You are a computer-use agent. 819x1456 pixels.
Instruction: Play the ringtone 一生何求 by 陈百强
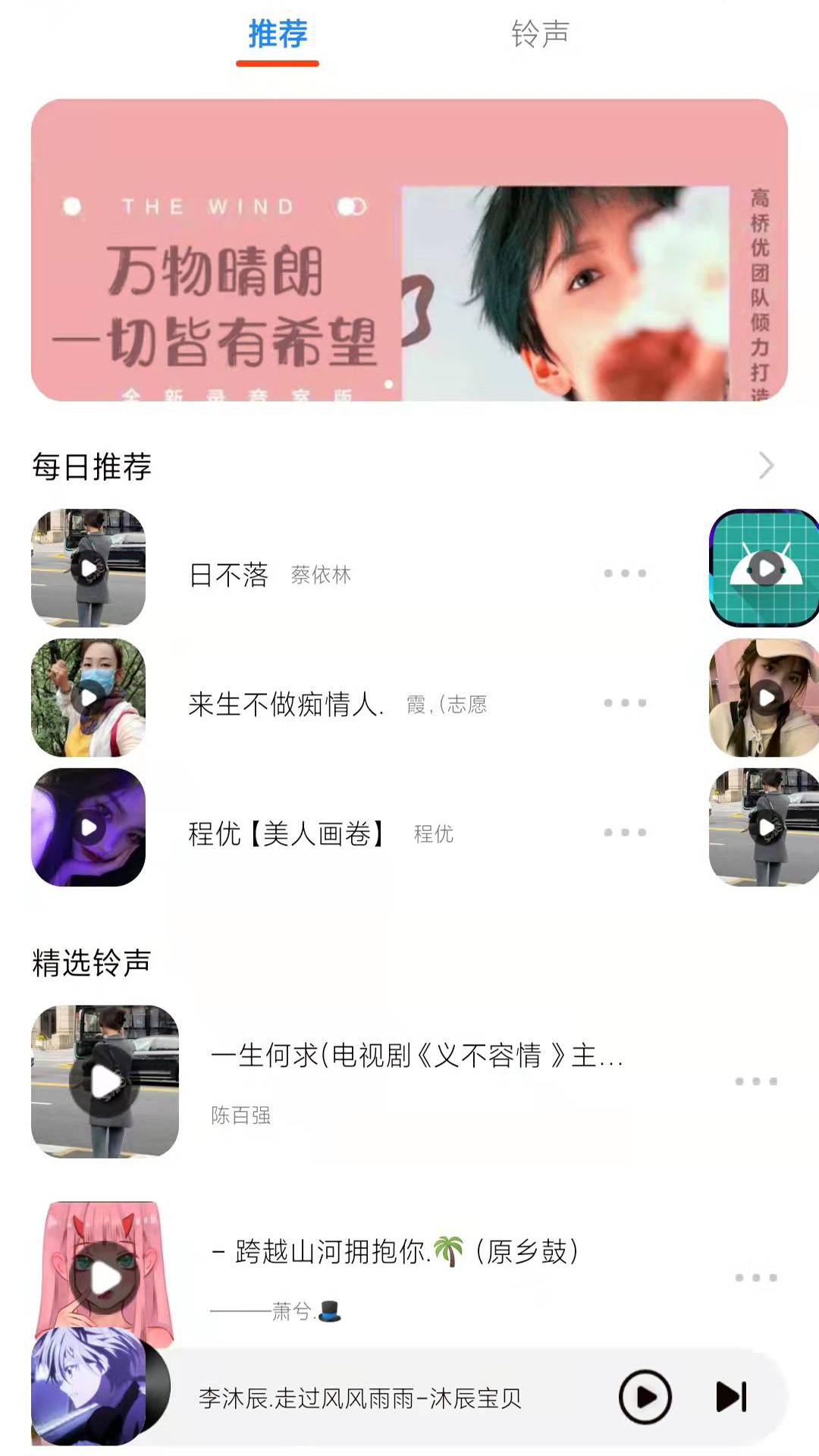[105, 1082]
